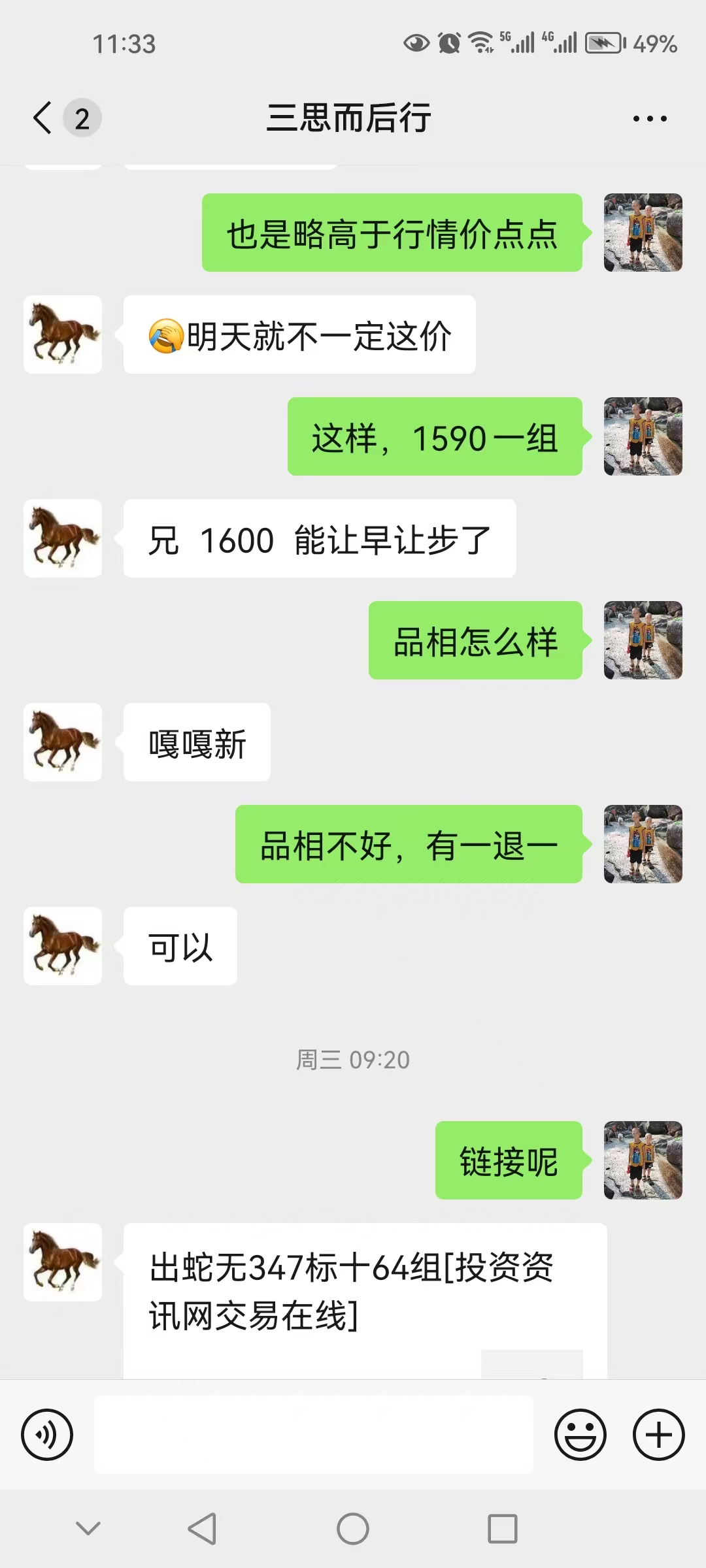Open the recent apps overview
The width and height of the screenshot is (706, 1568).
point(503,1529)
